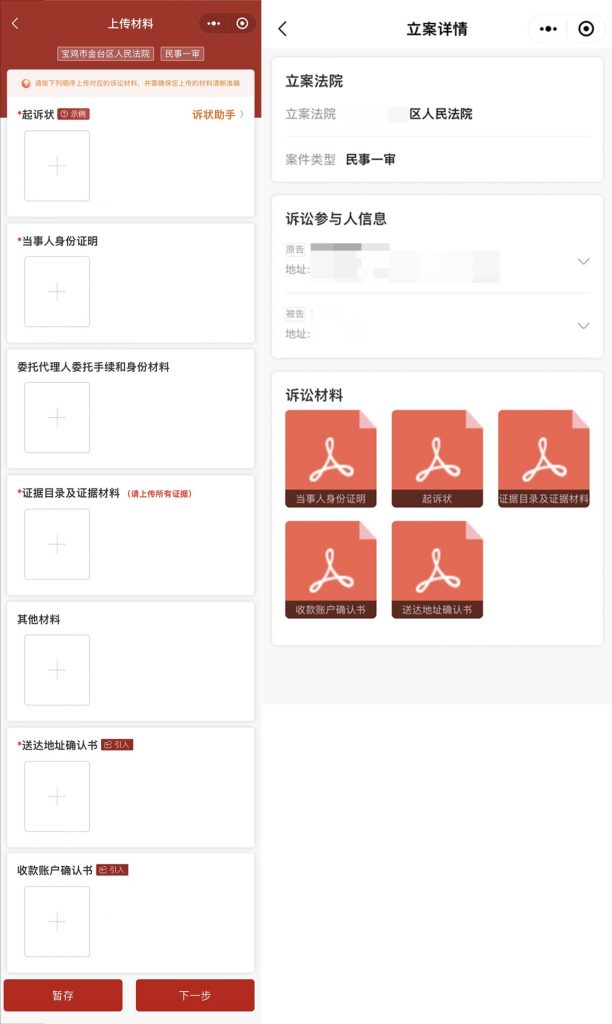Open the 送达地址确认书 PDF
Viewport: 612px width, 1024px height.
[437, 570]
